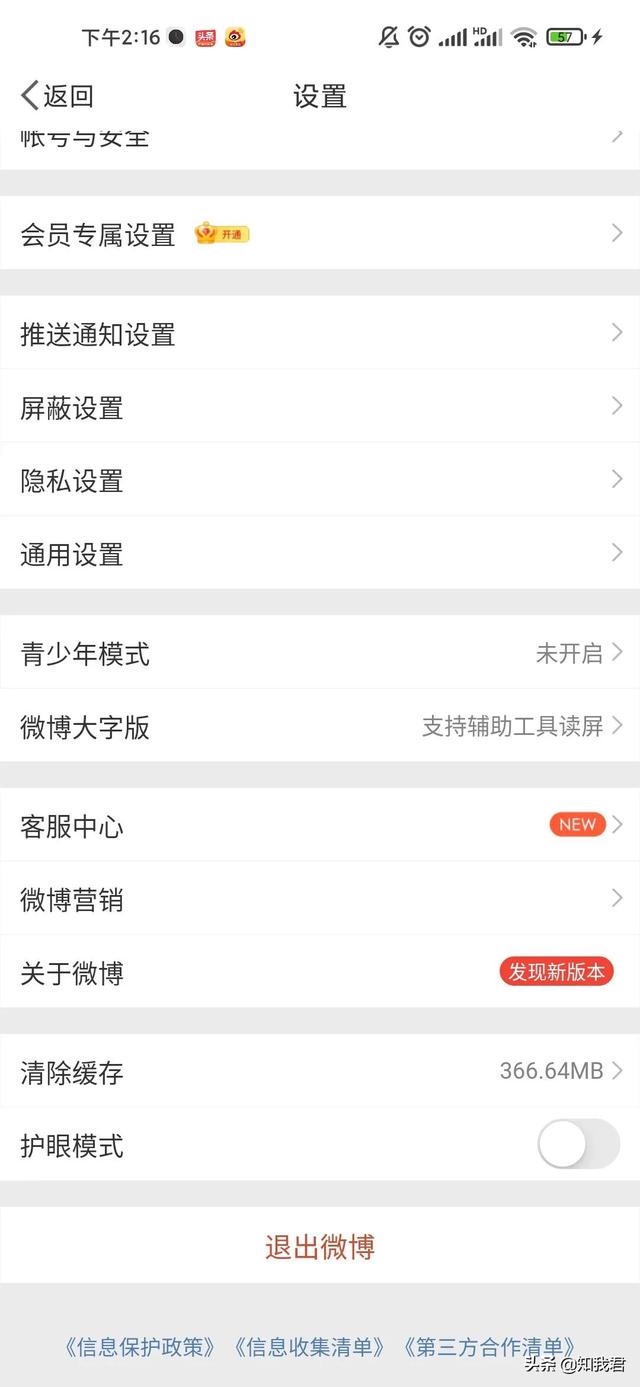The image size is (640, 1387).
Task: Open 通用设置
Action: [320, 553]
